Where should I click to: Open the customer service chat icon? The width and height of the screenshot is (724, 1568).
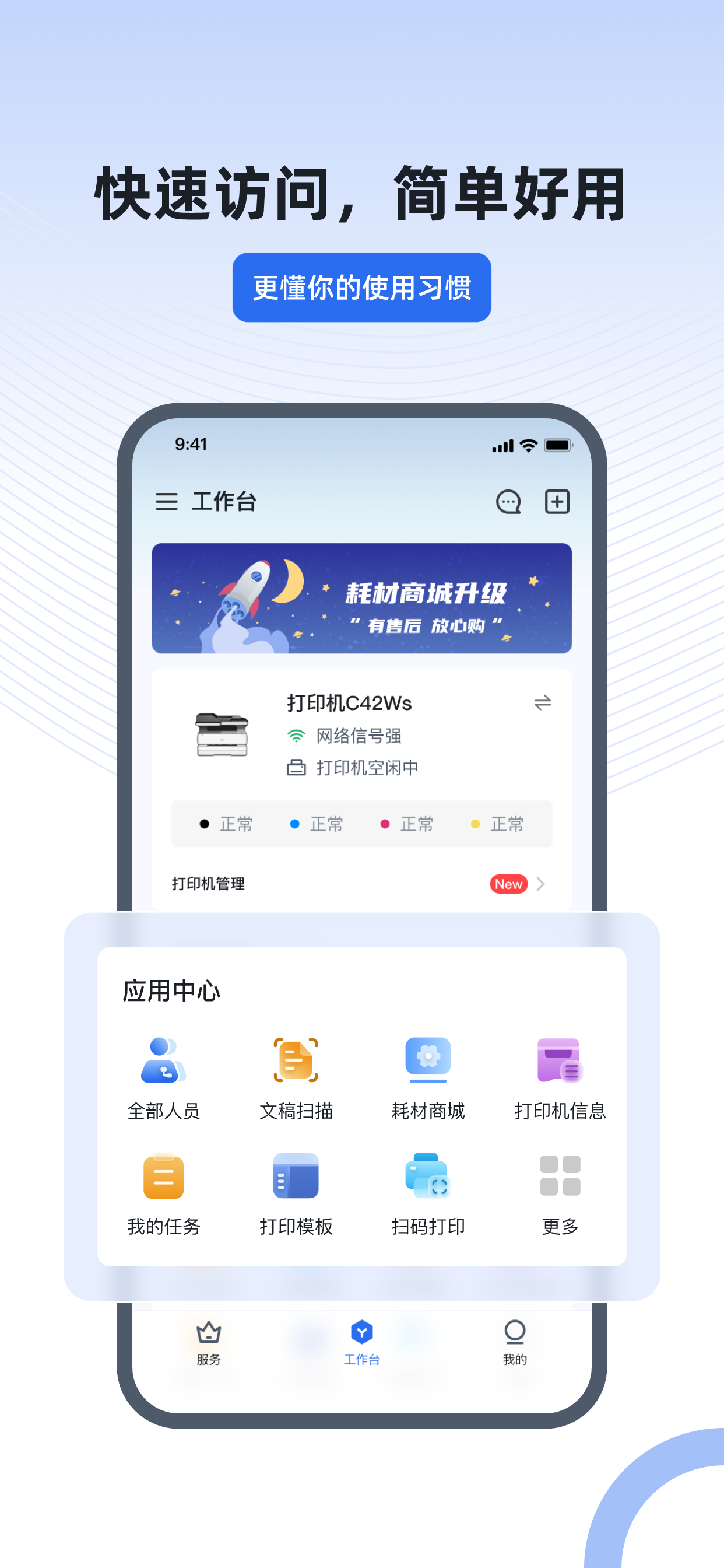click(x=509, y=502)
